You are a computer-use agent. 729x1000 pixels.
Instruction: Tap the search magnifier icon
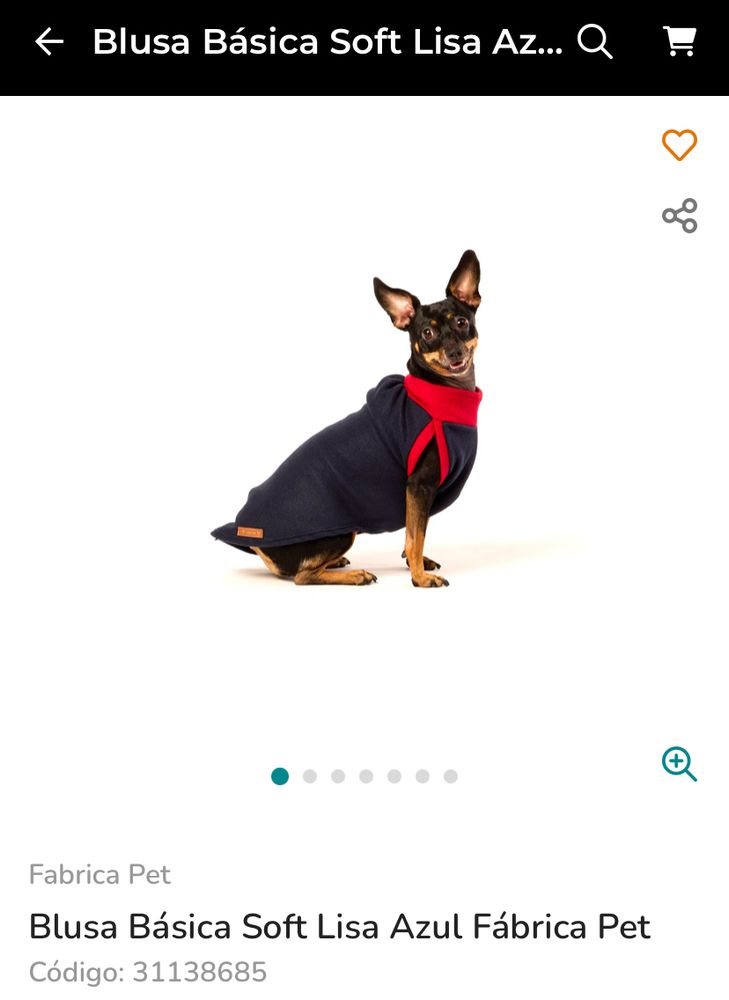click(595, 42)
